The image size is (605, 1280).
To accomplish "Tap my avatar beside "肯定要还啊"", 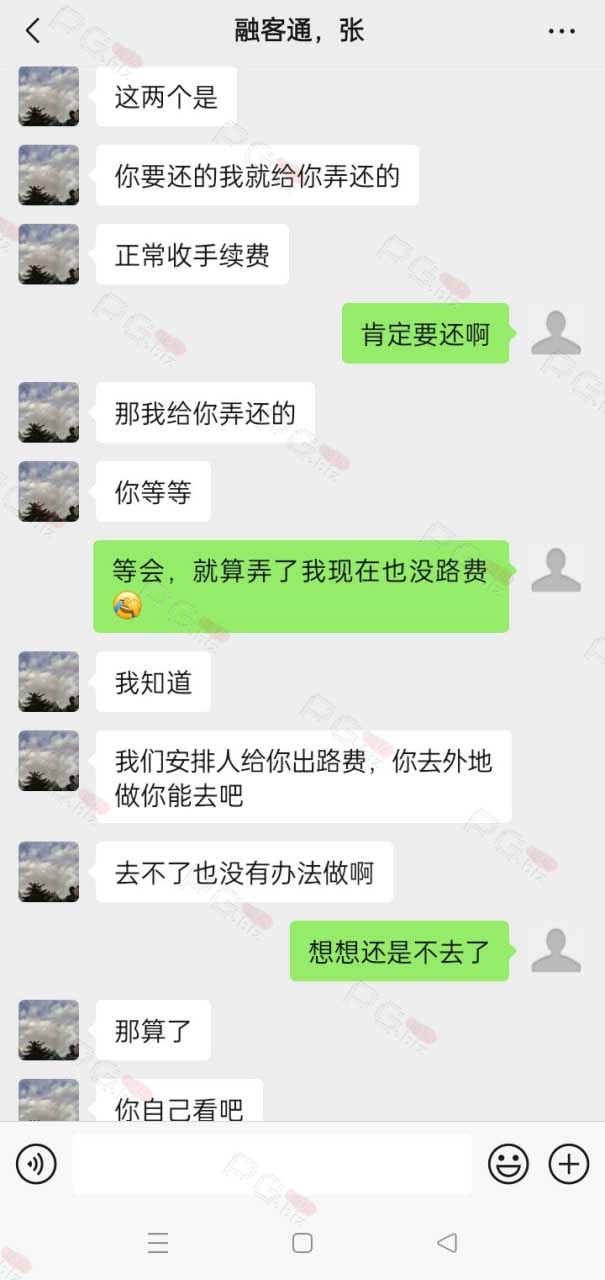I will coord(556,333).
